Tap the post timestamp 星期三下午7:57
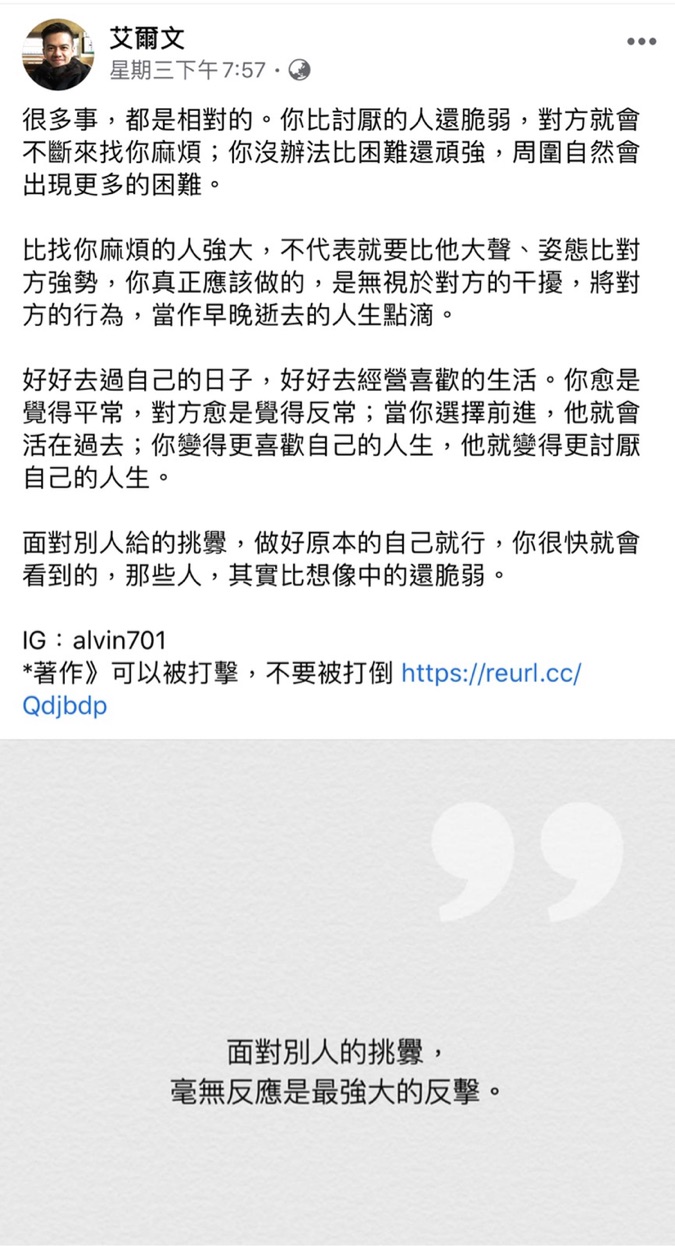This screenshot has width=675, height=1246. tap(187, 70)
